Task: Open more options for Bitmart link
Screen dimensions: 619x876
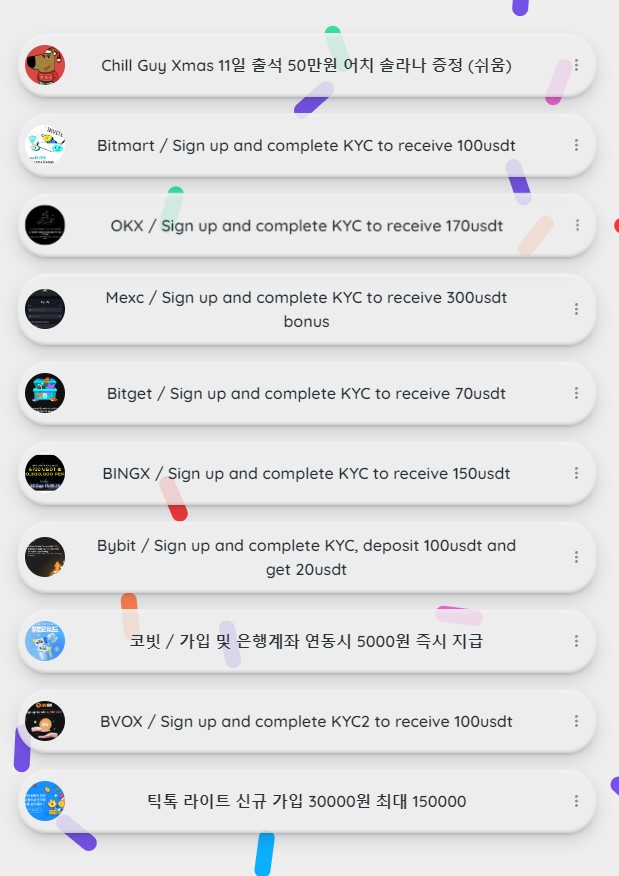Action: click(x=576, y=145)
